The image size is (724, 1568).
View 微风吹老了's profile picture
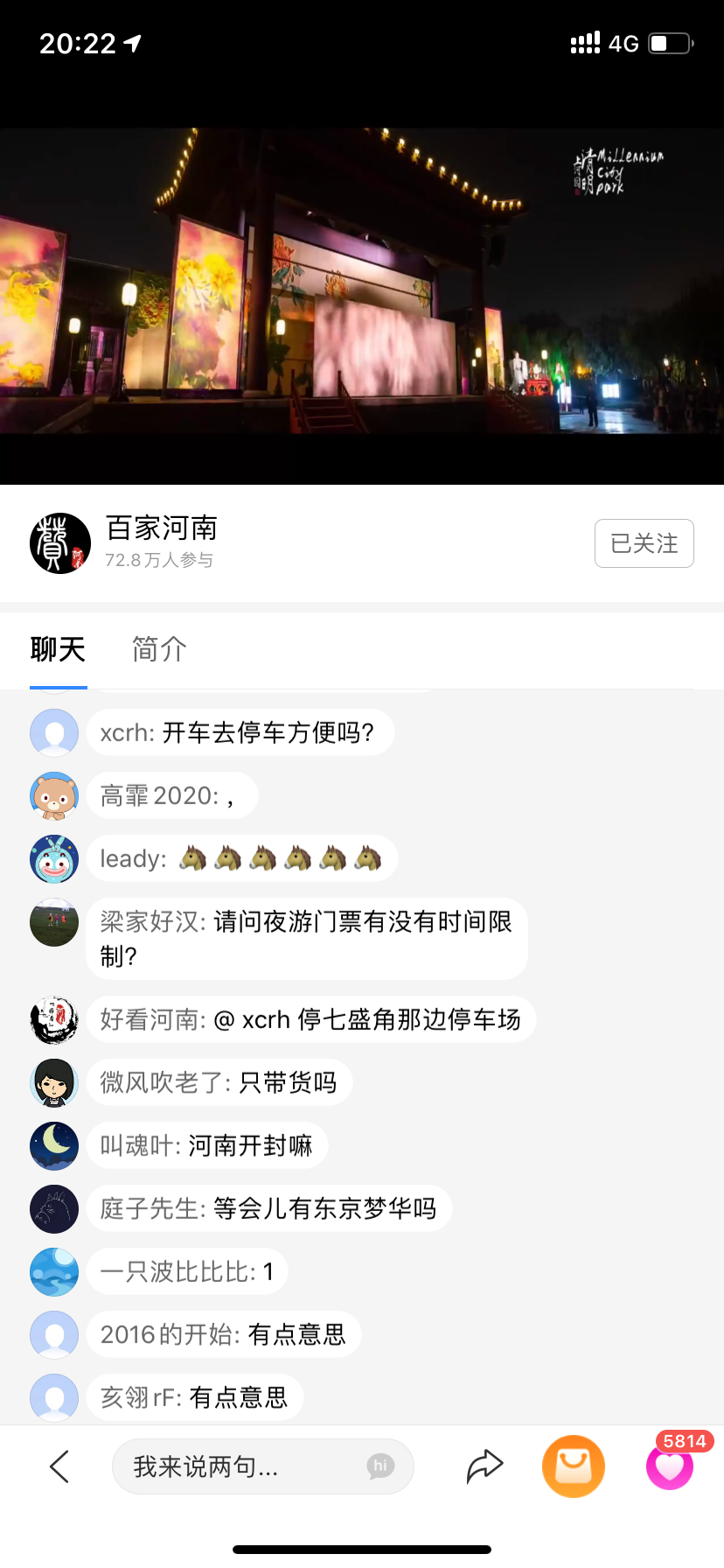[x=54, y=1082]
